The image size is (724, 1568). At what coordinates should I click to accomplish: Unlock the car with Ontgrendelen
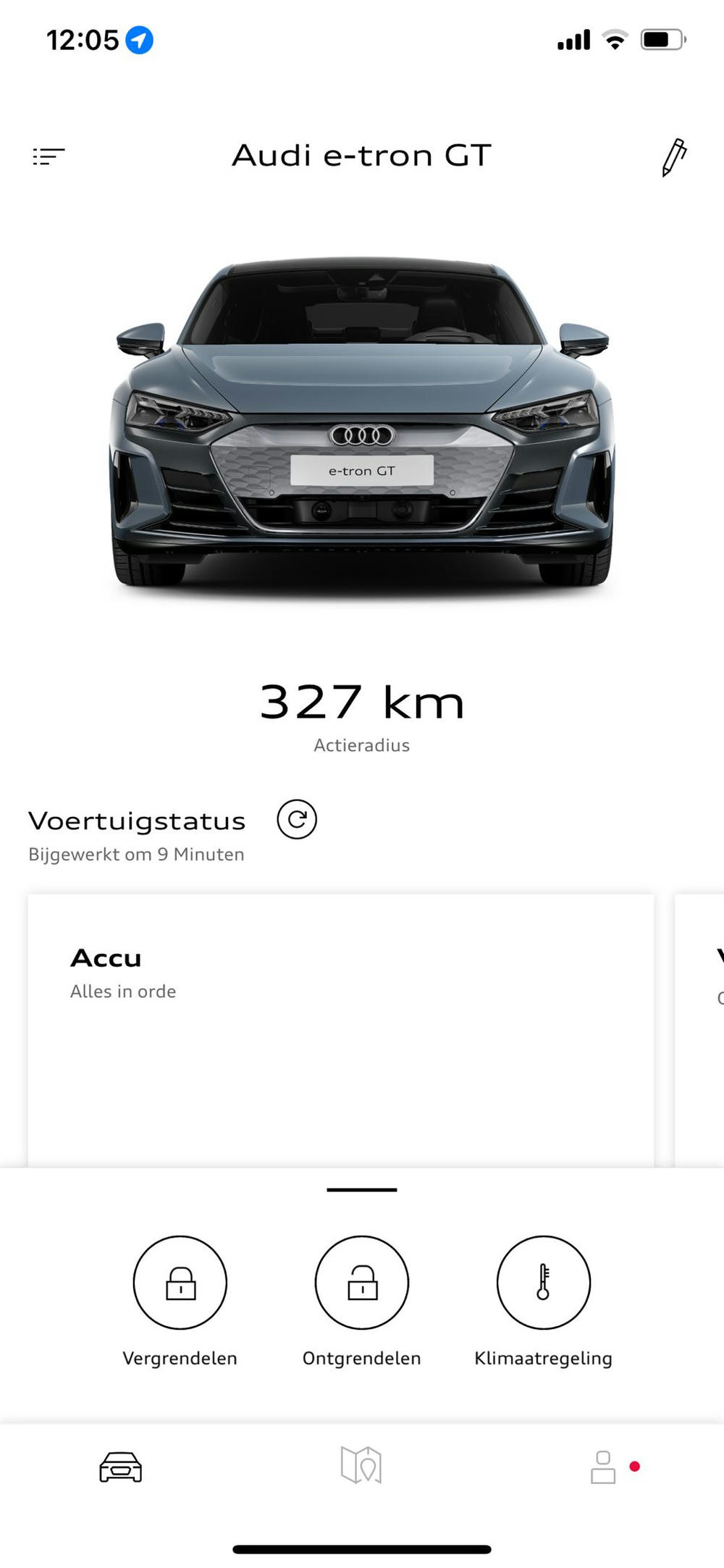[362, 1283]
